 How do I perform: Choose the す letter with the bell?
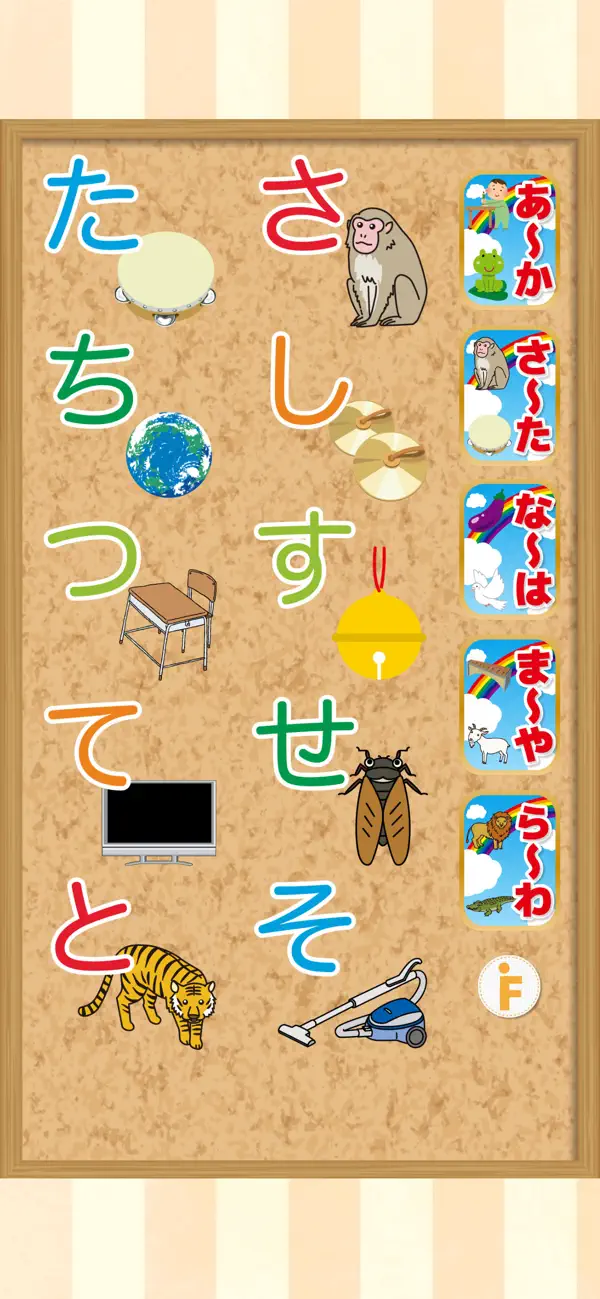(300, 560)
